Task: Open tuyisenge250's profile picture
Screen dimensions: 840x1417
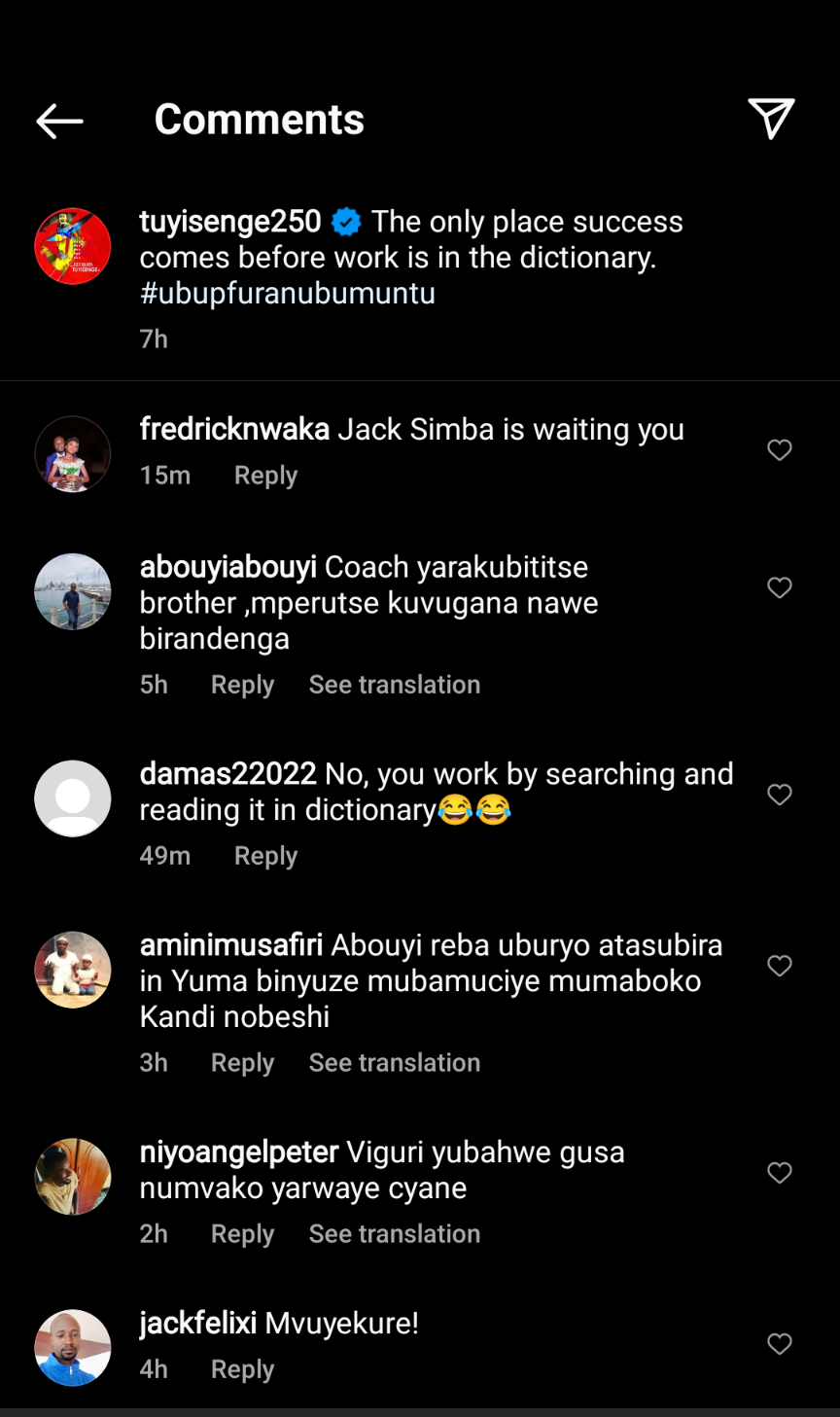Action: coord(73,246)
